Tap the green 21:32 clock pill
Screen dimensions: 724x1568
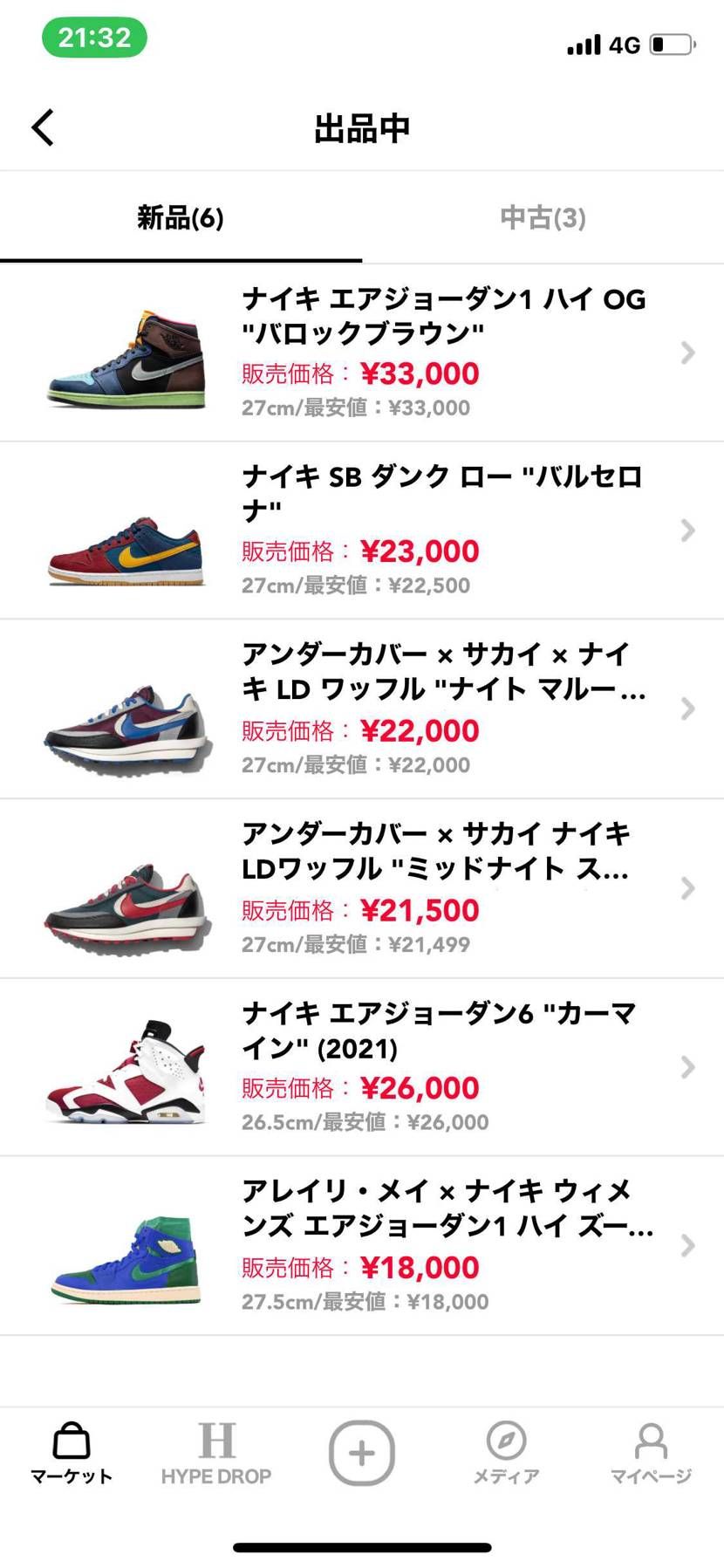pos(94,37)
